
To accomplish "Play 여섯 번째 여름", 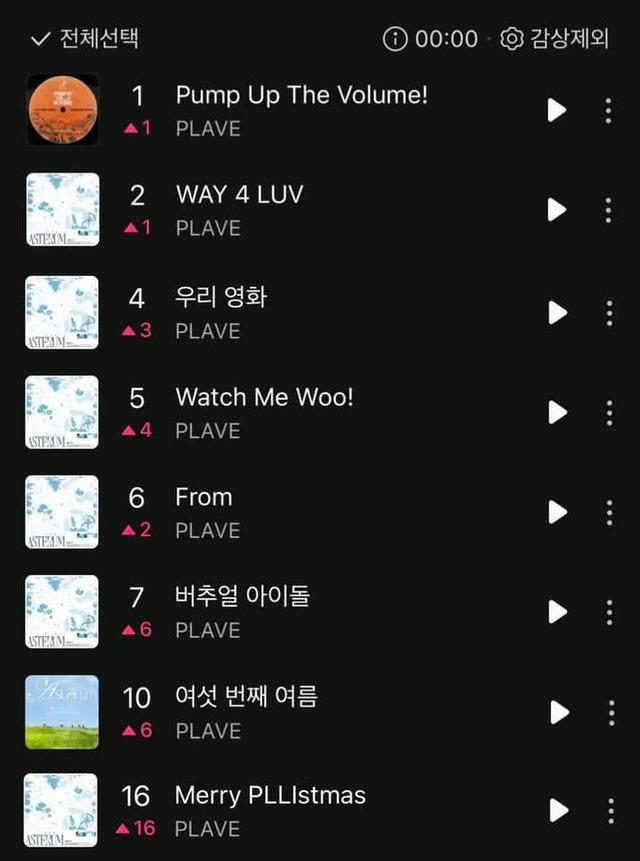I will [559, 712].
